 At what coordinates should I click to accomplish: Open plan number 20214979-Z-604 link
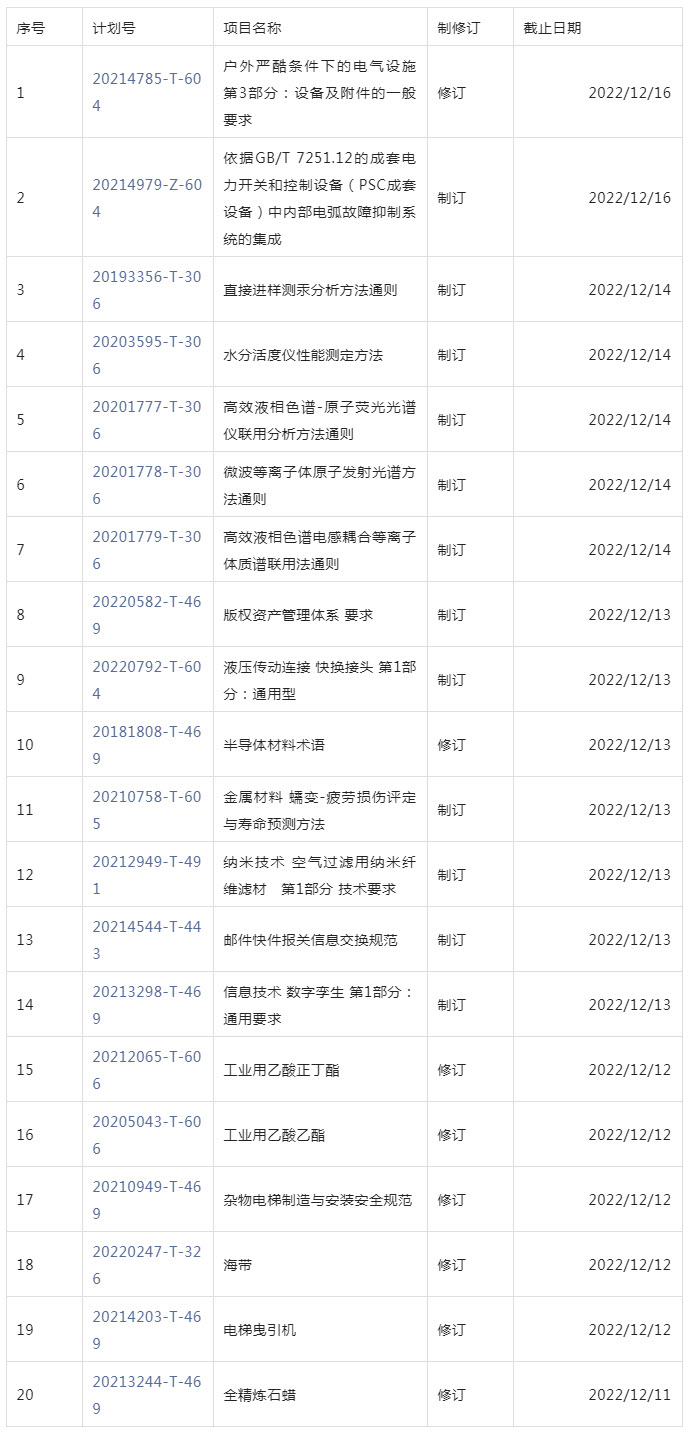pos(146,185)
